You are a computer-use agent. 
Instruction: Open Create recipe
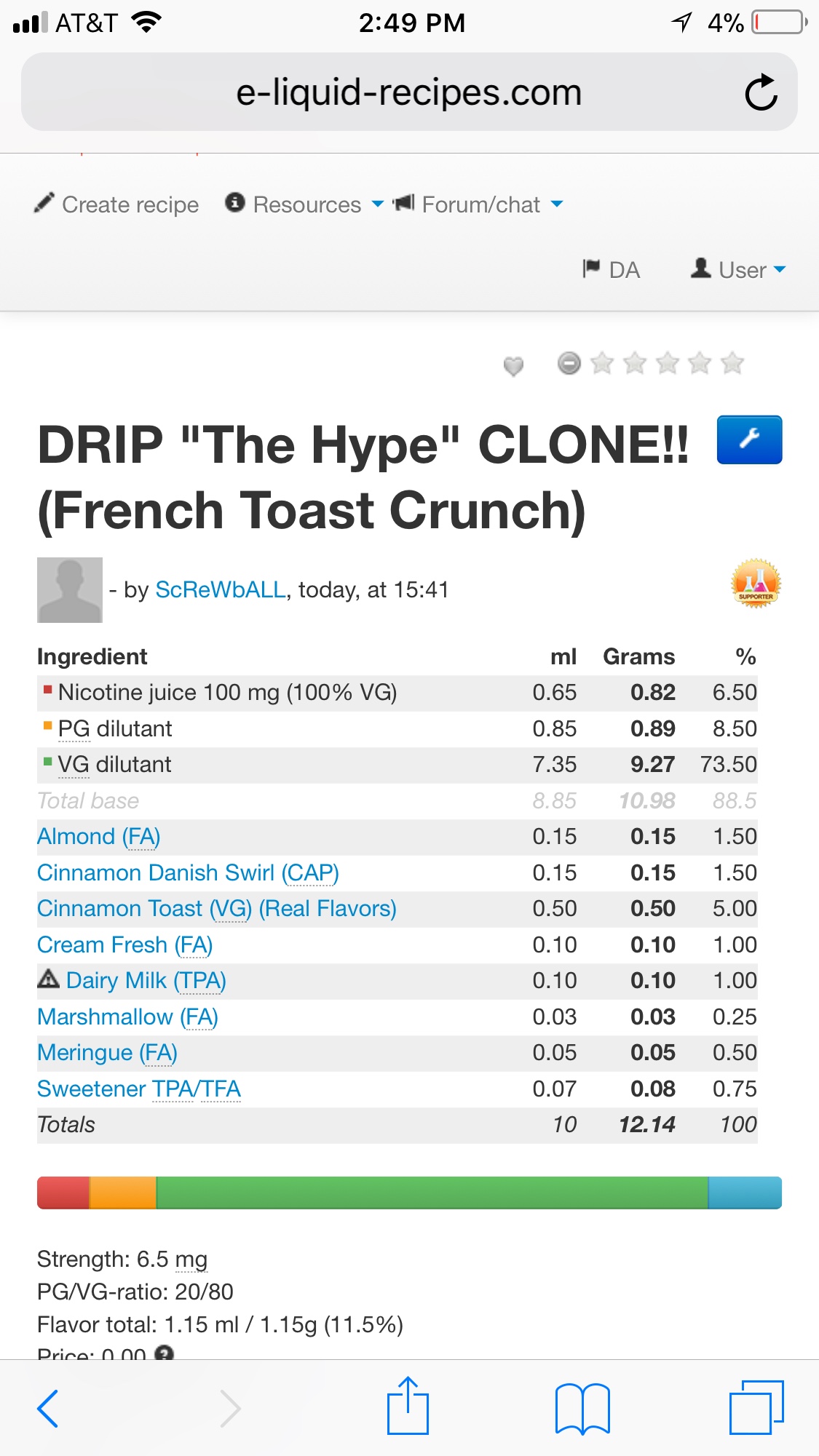point(118,204)
